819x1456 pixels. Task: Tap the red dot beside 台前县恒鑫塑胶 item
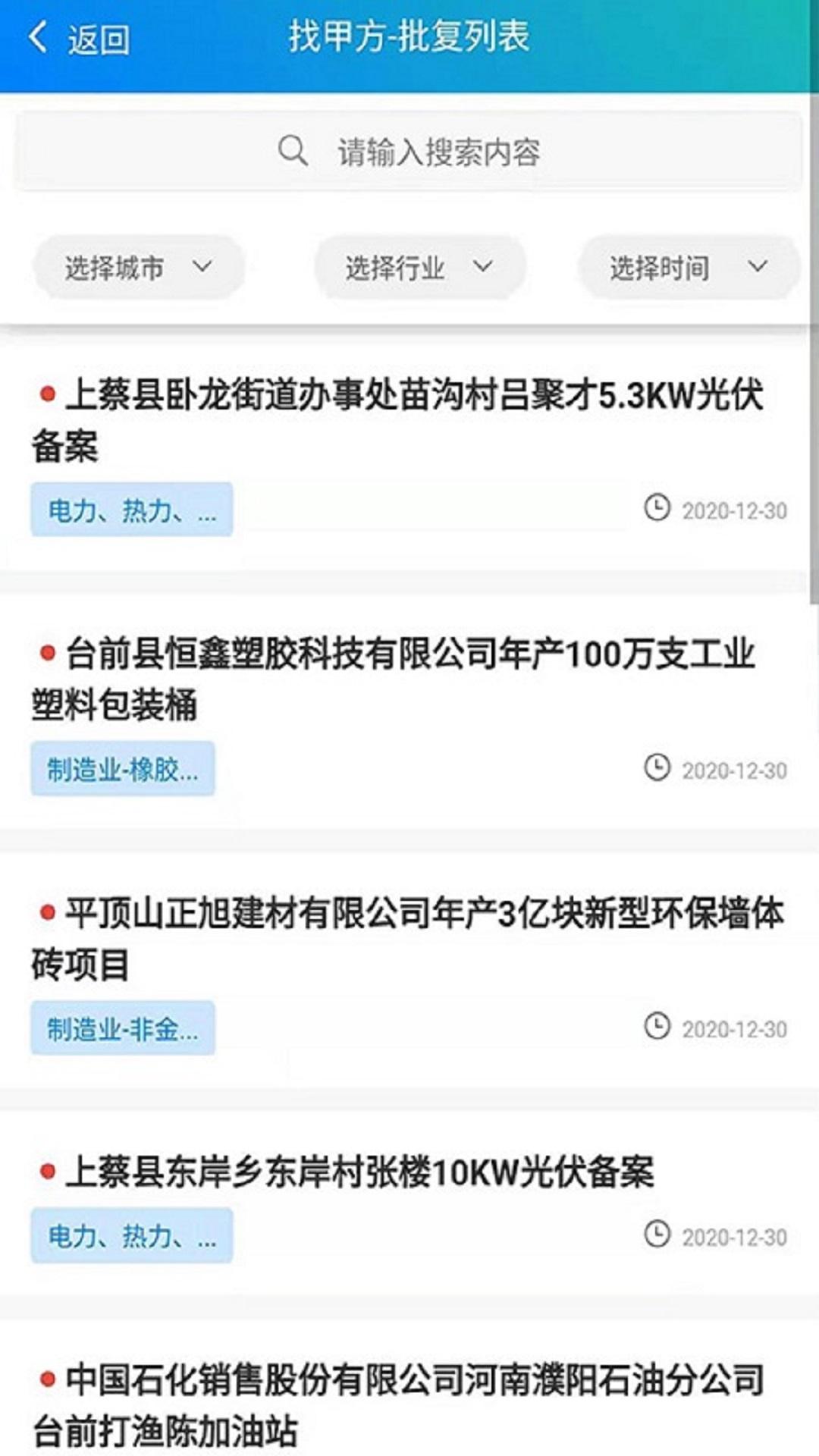tap(47, 654)
